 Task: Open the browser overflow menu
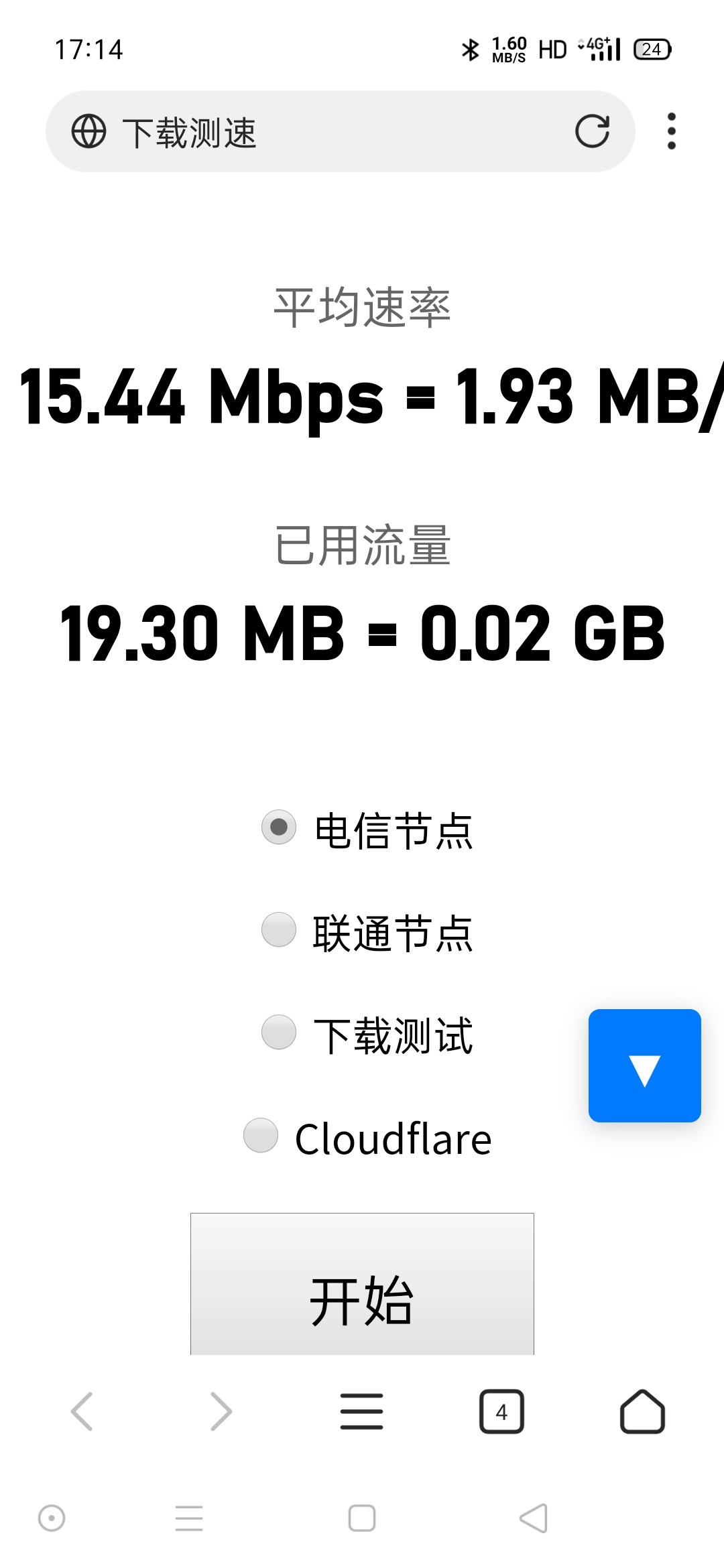coord(671,131)
